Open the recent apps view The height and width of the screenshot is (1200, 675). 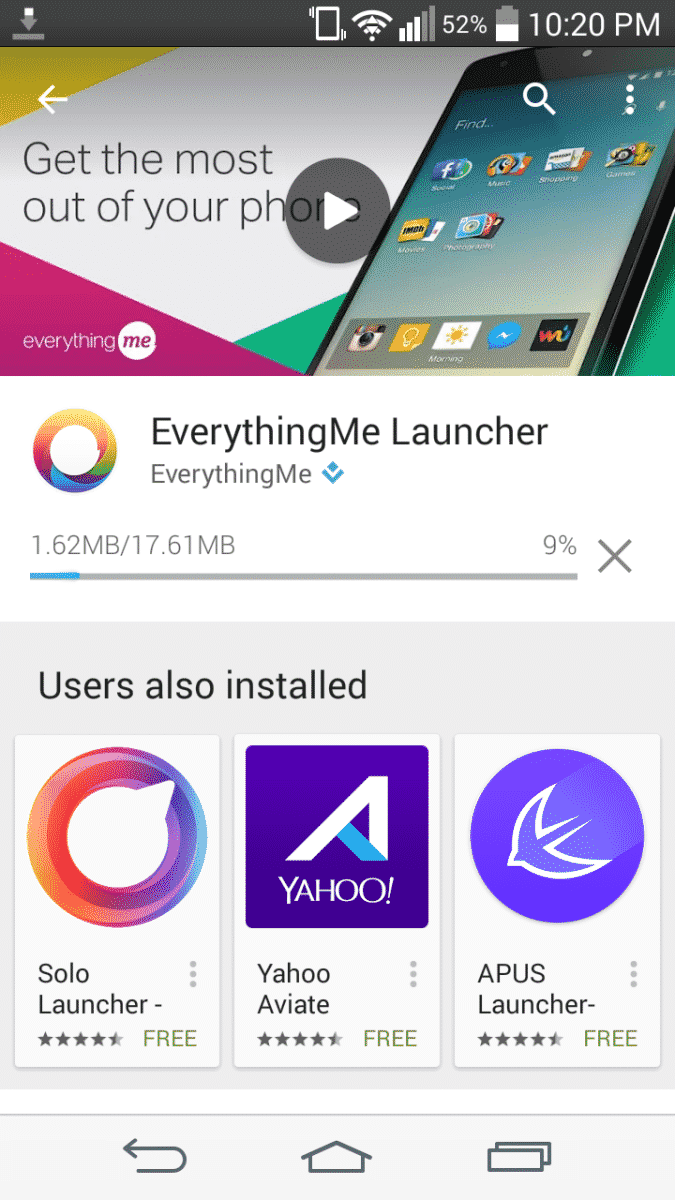click(518, 1158)
